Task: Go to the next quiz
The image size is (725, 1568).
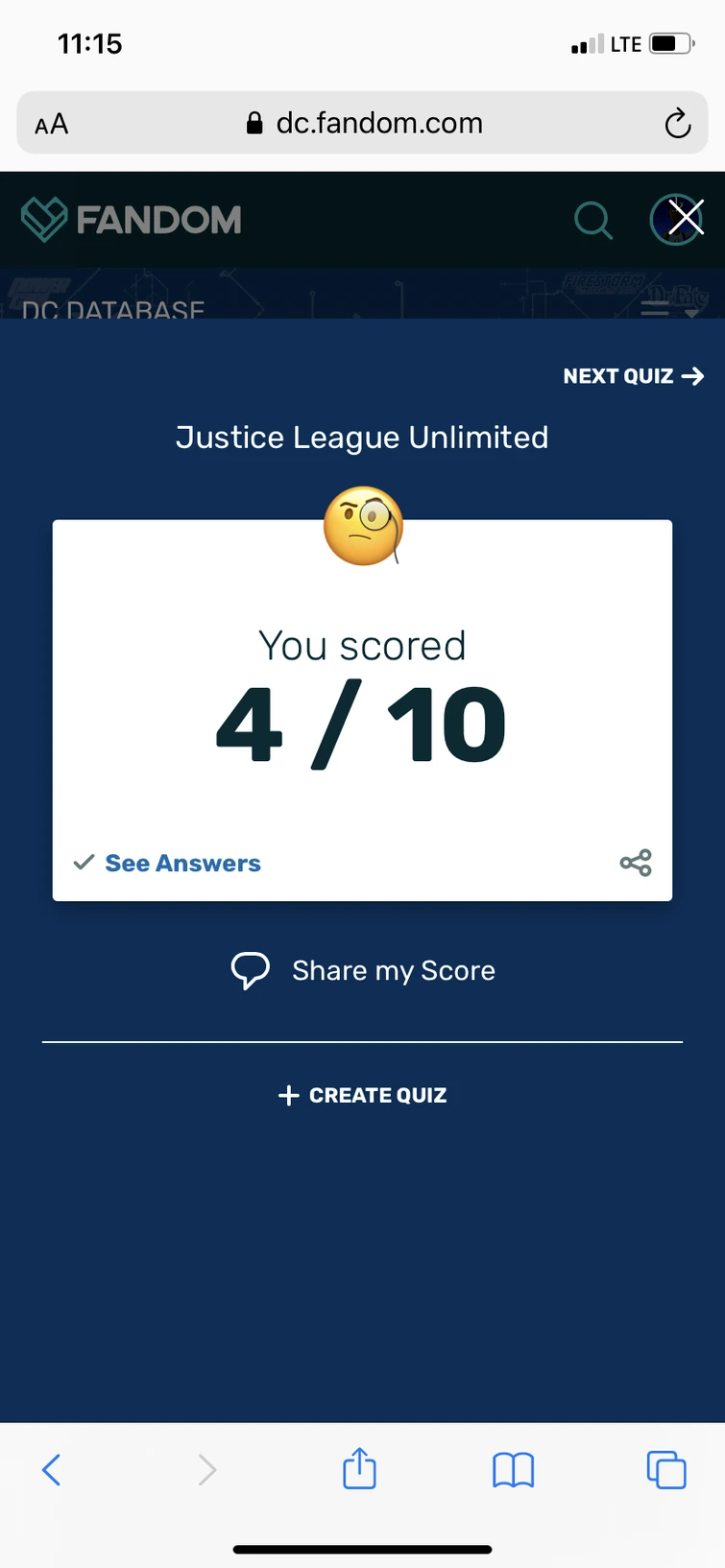Action: 633,376
